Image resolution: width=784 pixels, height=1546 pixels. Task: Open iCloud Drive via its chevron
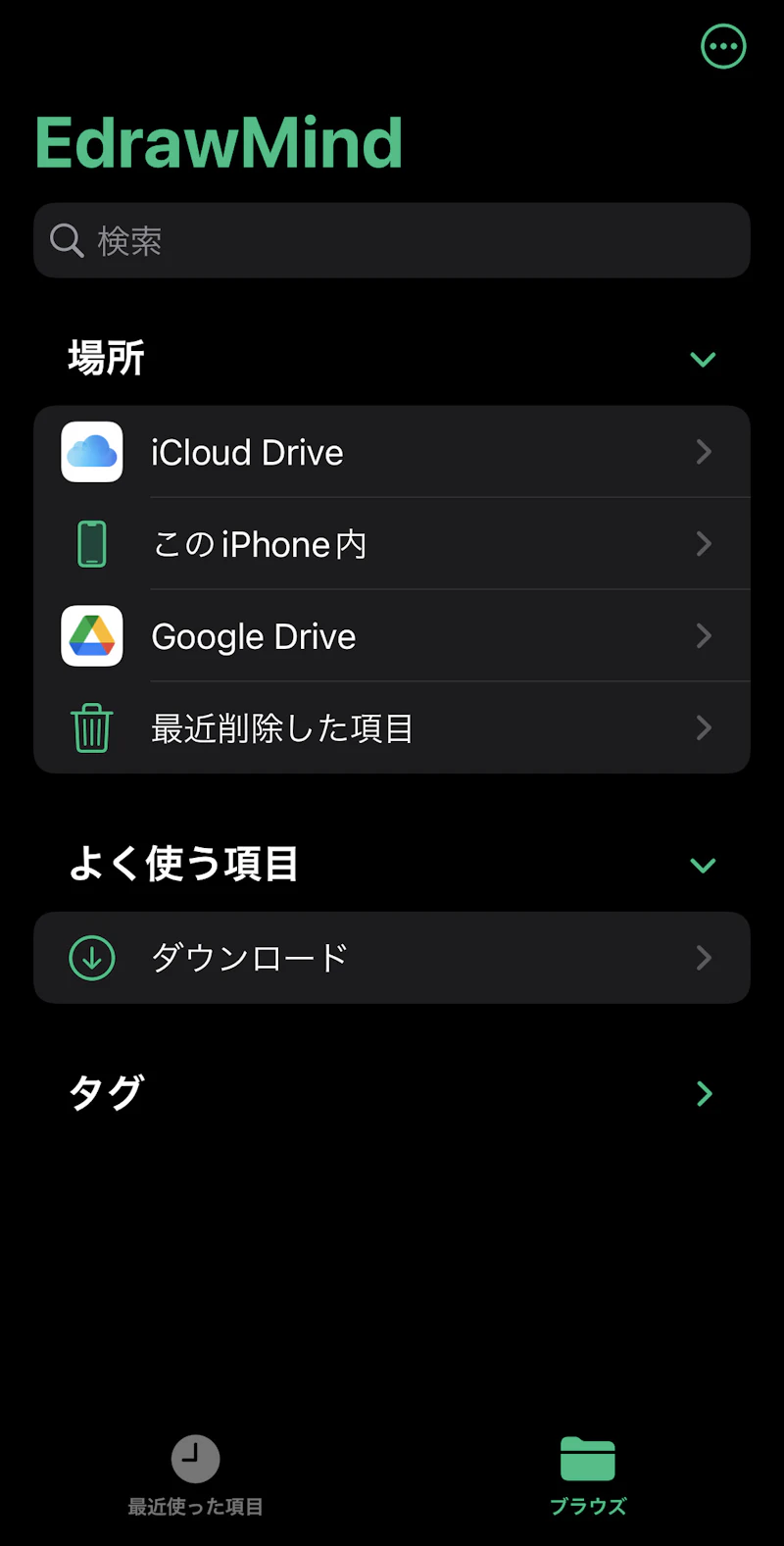[x=703, y=452]
